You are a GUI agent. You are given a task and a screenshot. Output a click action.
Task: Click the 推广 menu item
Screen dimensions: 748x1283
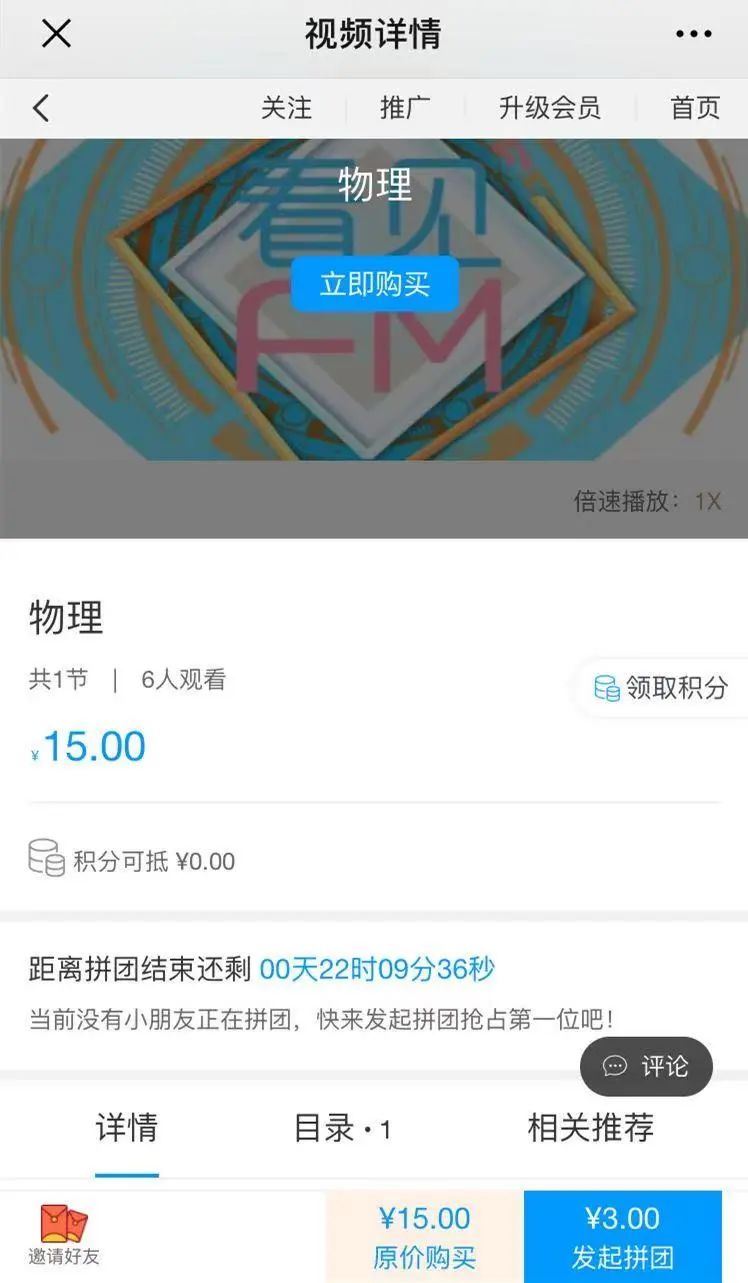pyautogui.click(x=405, y=107)
